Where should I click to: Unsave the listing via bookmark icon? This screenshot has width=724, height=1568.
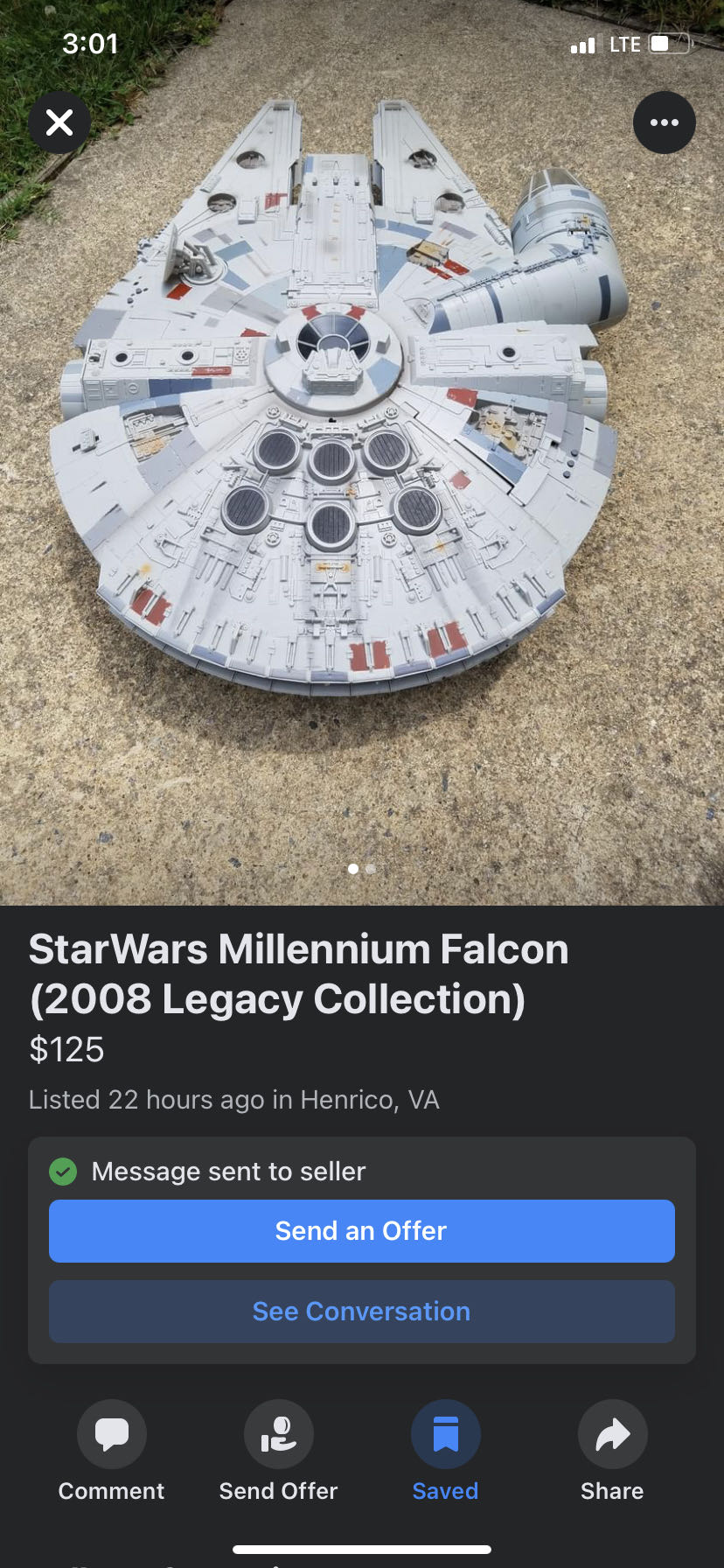click(445, 1434)
